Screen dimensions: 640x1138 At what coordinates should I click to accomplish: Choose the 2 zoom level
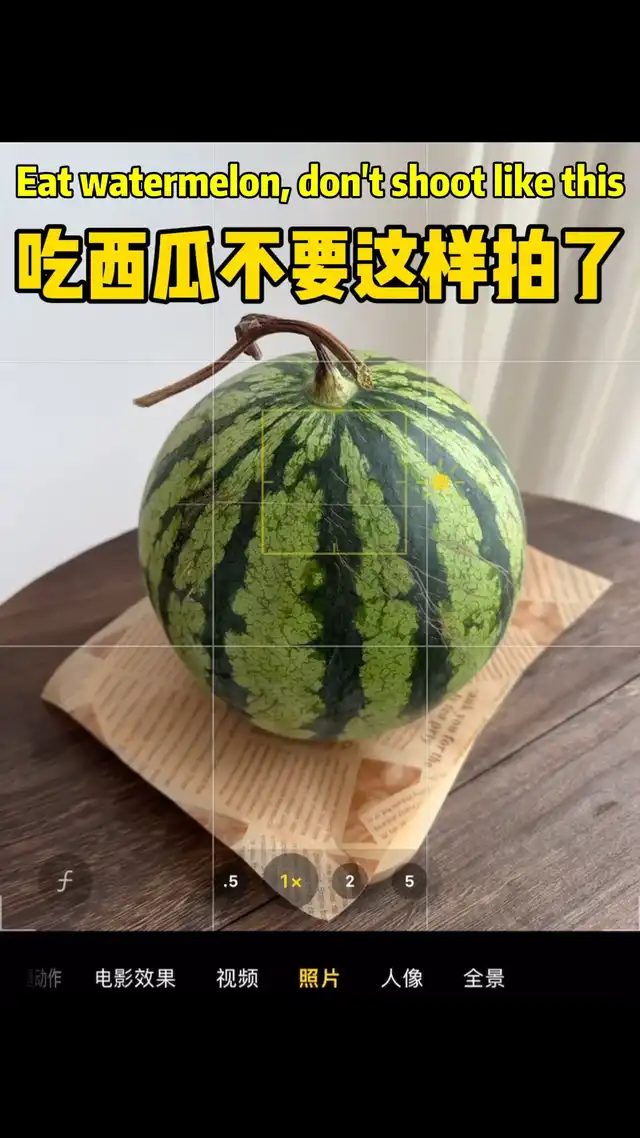click(350, 881)
